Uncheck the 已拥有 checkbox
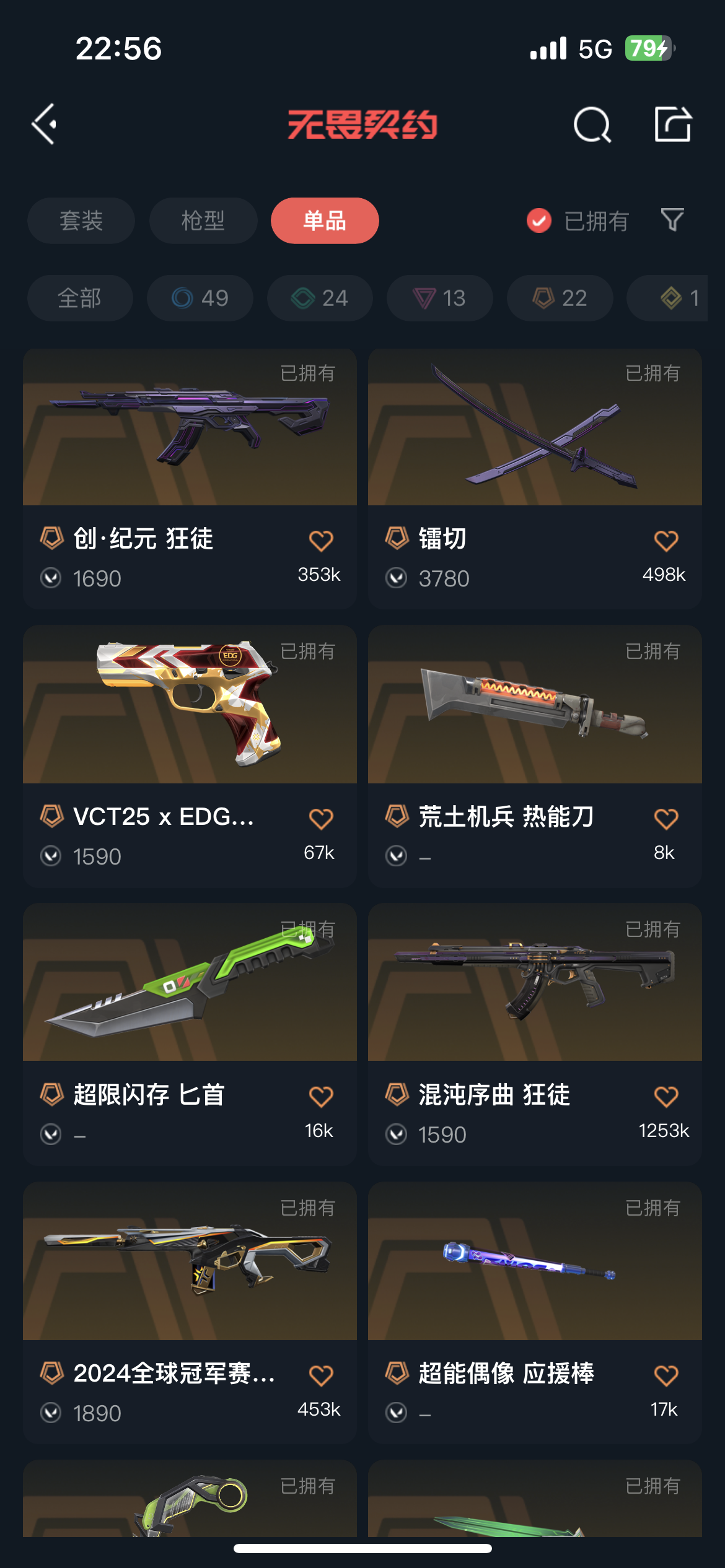725x1568 pixels. (x=539, y=220)
